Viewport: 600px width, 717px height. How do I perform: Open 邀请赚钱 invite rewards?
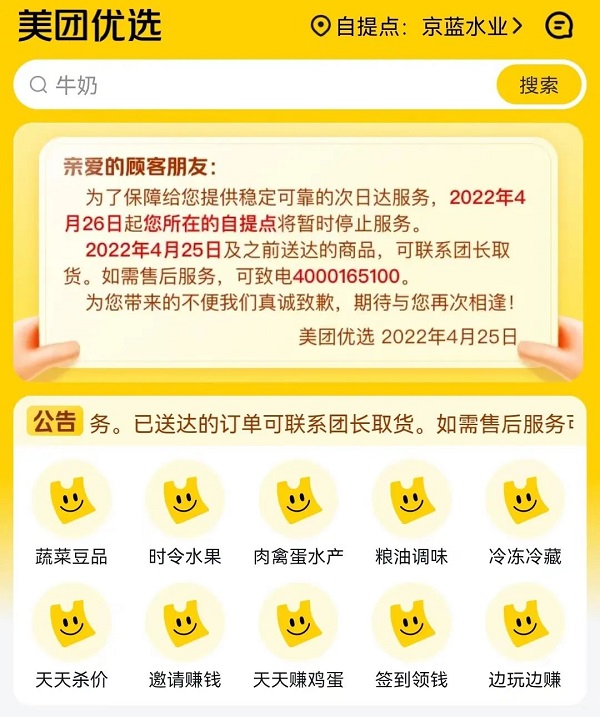tap(184, 635)
